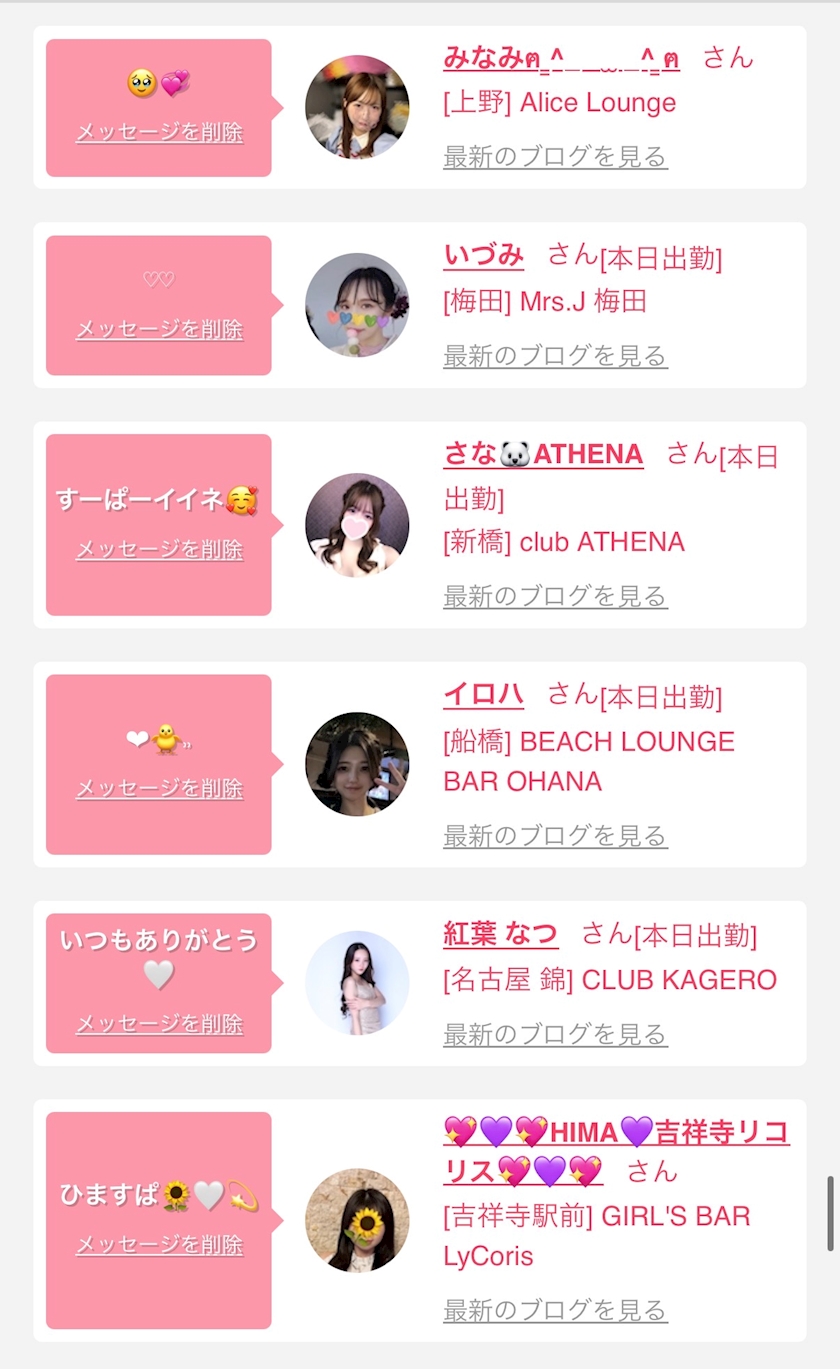Viewport: 840px width, 1369px height.
Task: Delete the ひますぱ message
Action: [x=159, y=1245]
